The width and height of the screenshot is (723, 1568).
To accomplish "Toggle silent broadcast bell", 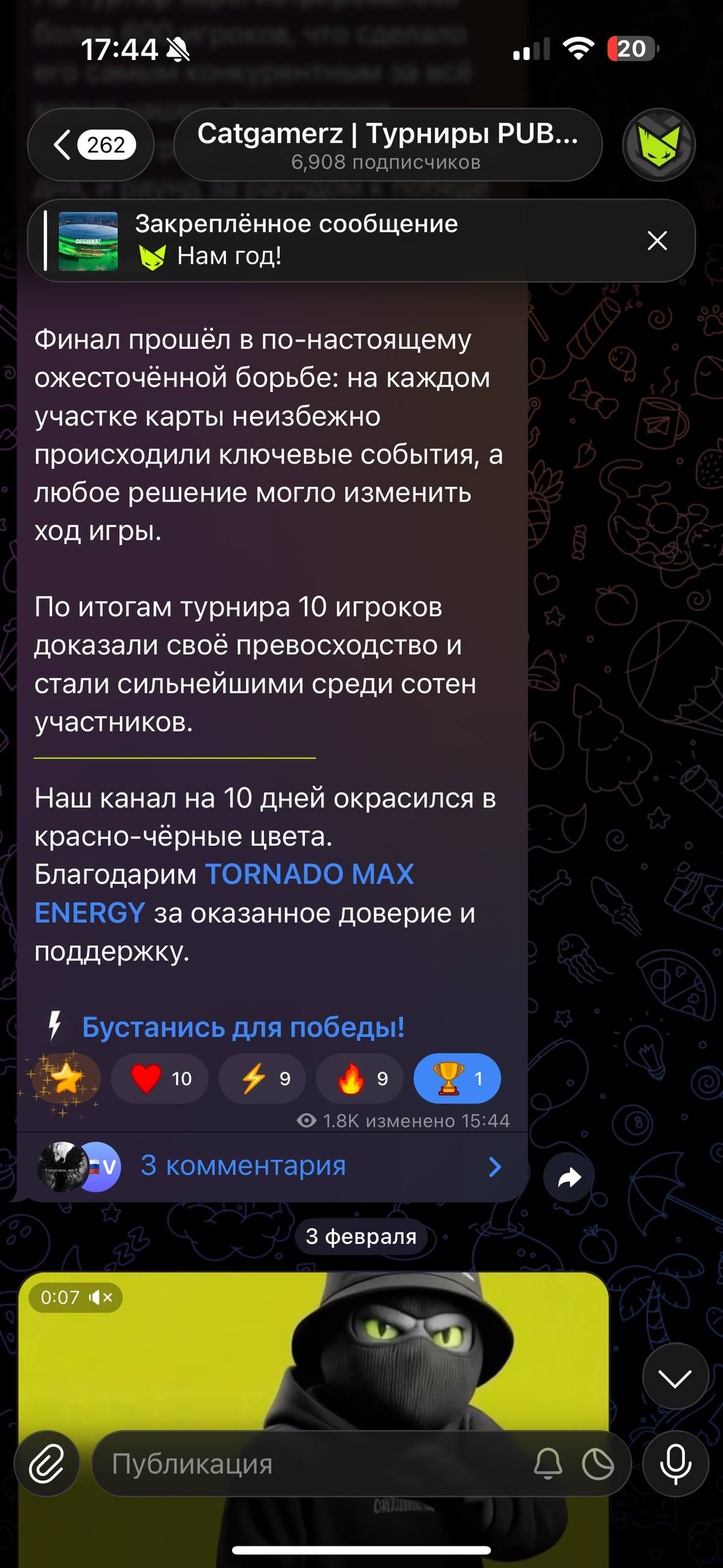I will [x=548, y=1464].
